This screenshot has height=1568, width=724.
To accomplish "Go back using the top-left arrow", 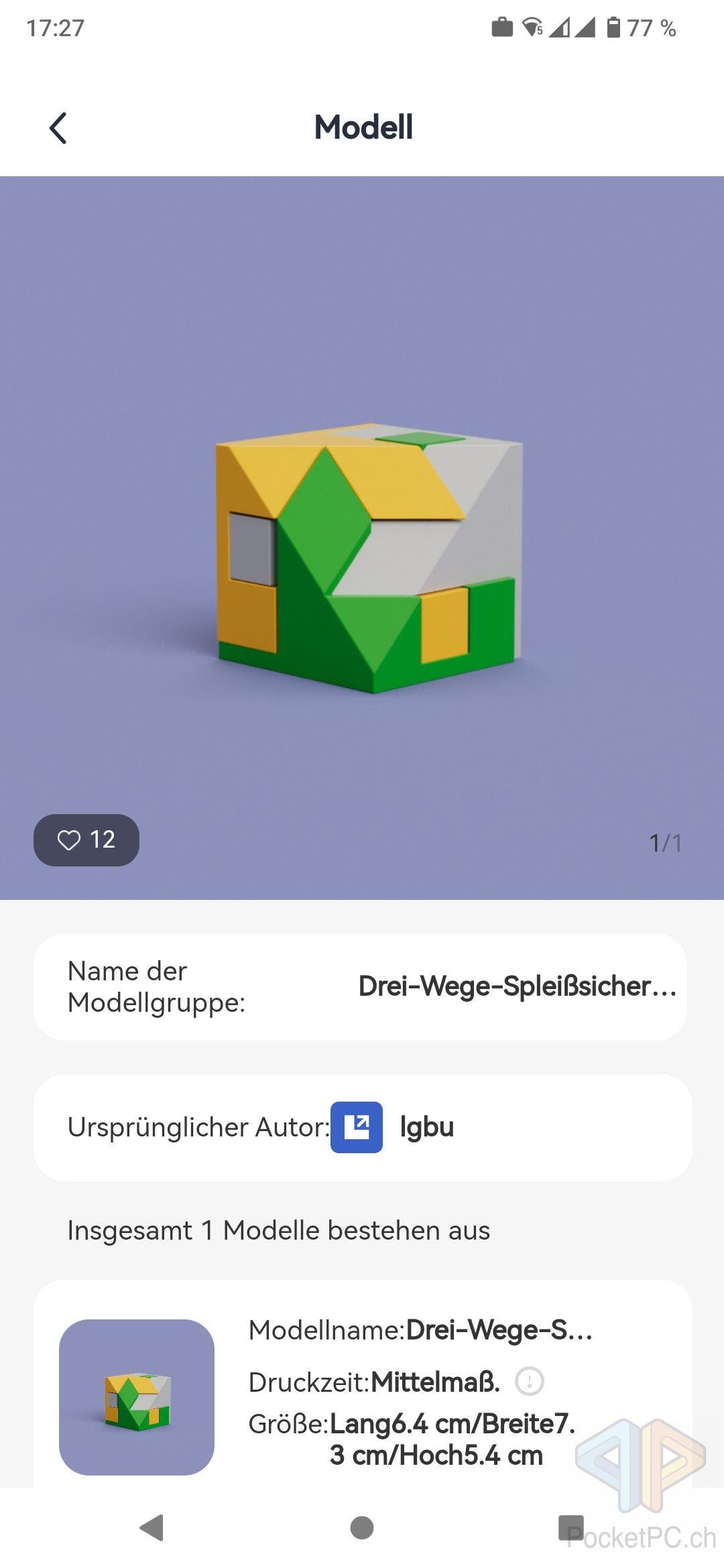I will [58, 127].
